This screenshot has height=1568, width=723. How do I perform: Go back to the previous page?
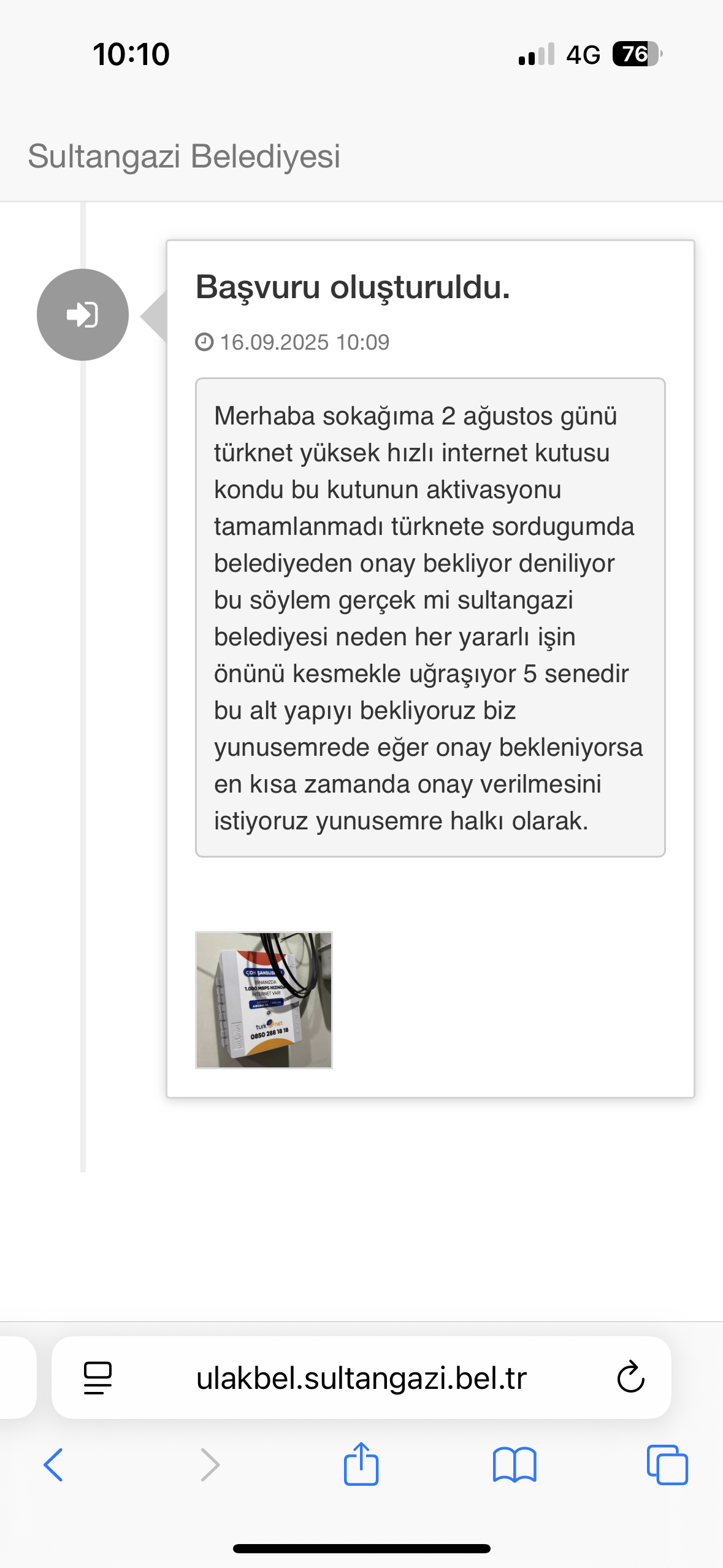[x=53, y=1465]
